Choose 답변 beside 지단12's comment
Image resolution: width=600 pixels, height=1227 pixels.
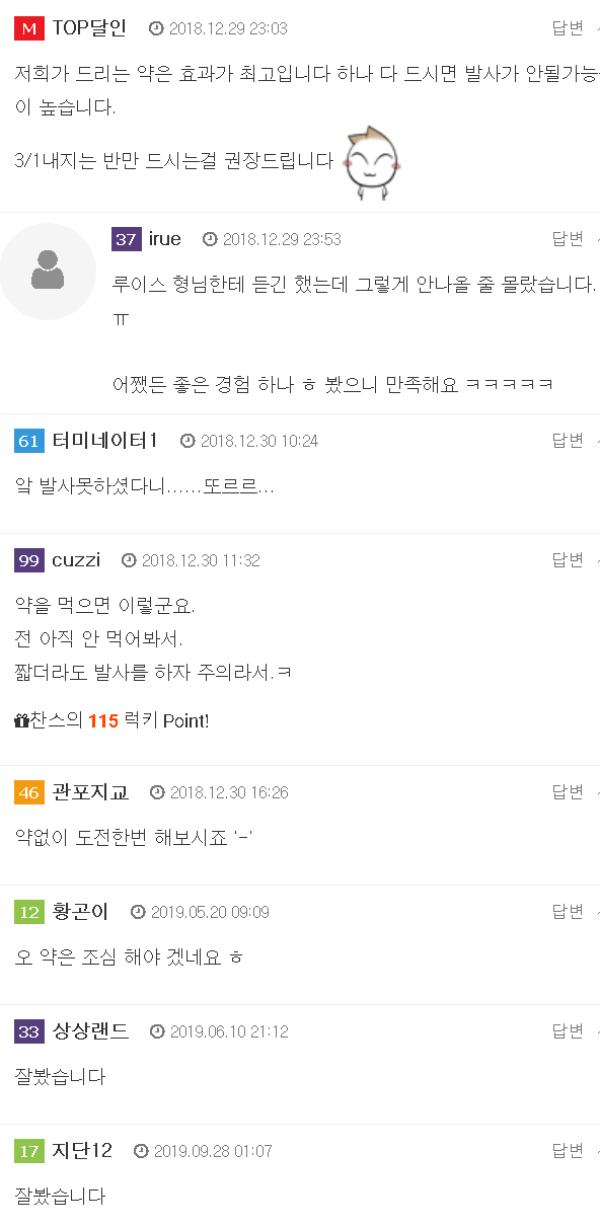pos(567,1151)
